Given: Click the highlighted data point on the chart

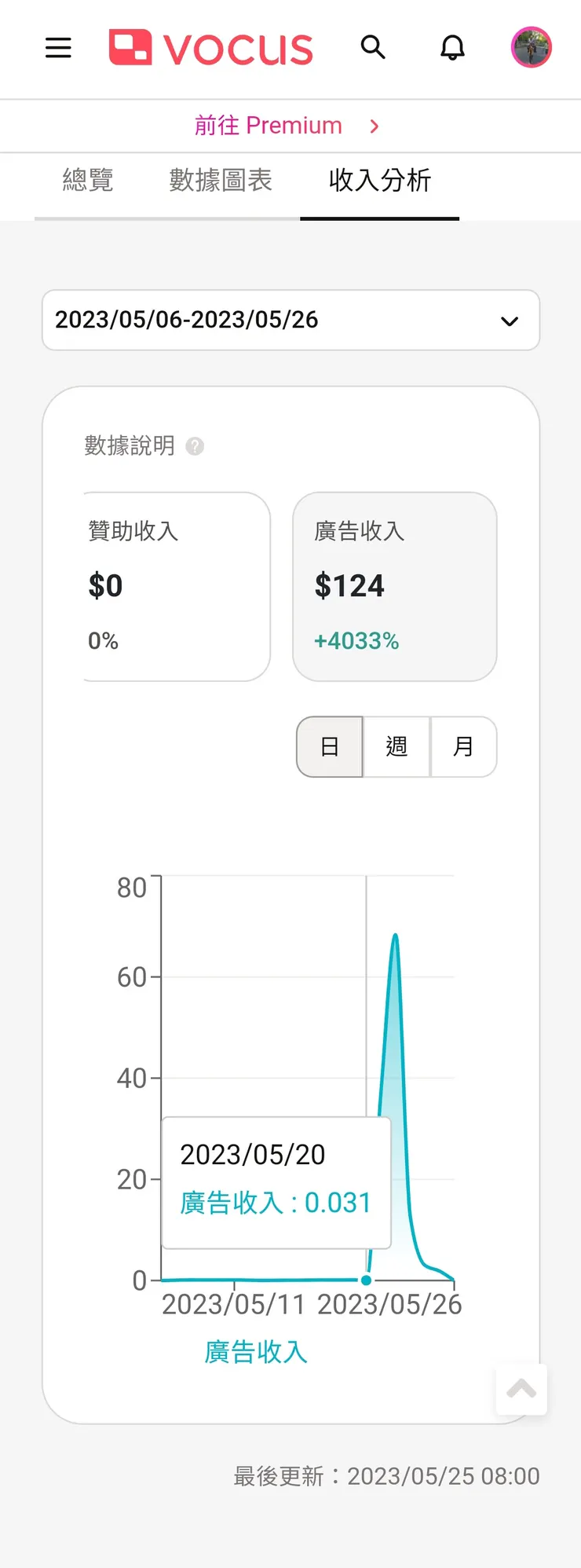Looking at the screenshot, I should [x=366, y=1280].
